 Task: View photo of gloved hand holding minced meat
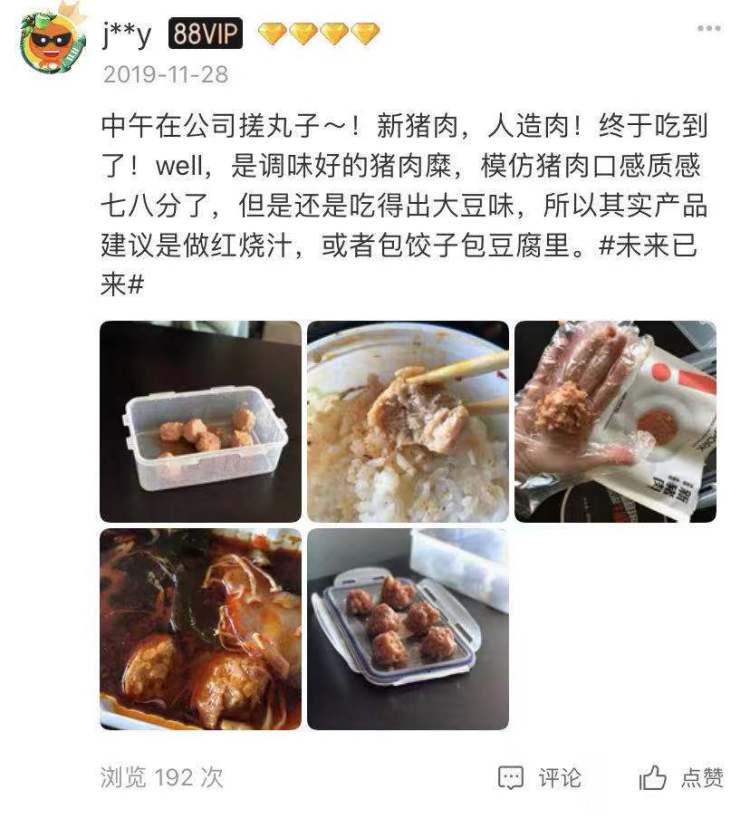615,421
